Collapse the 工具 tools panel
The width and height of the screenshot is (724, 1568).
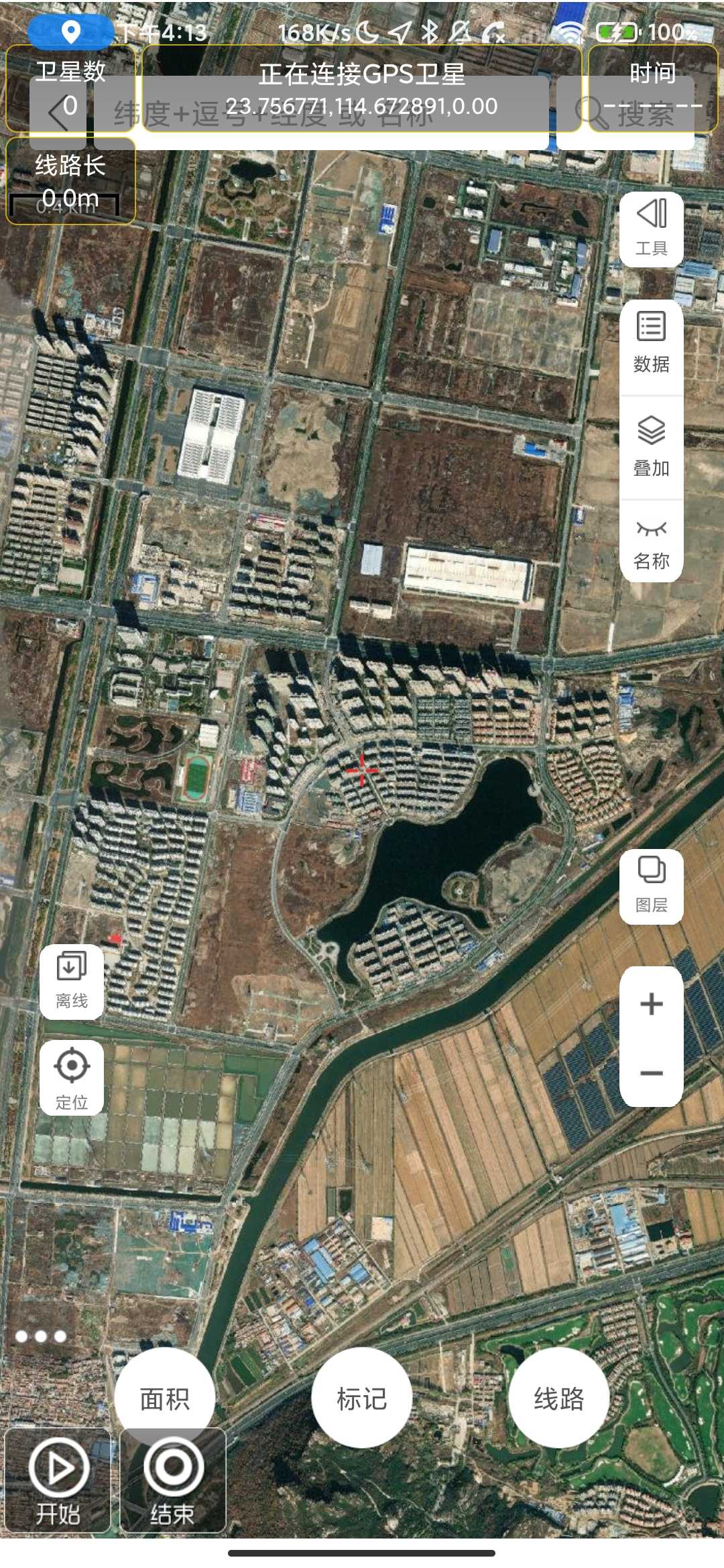pyautogui.click(x=652, y=229)
